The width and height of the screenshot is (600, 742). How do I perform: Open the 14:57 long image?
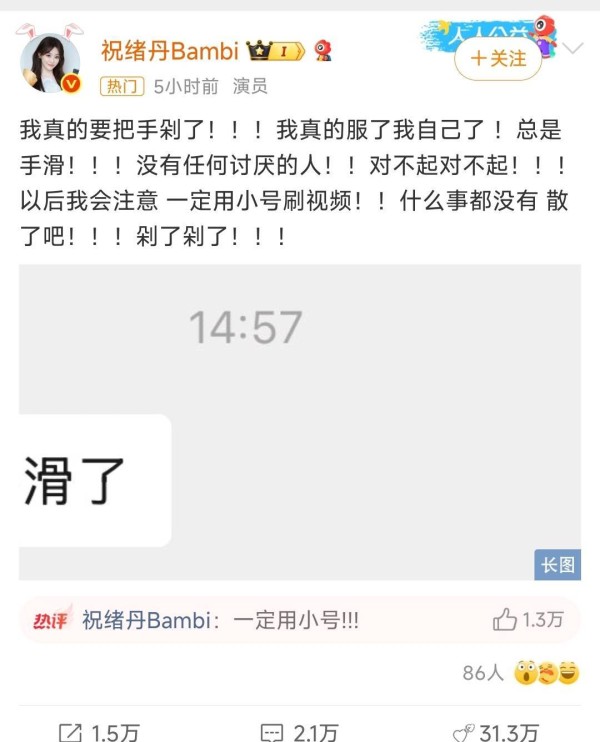(x=300, y=422)
